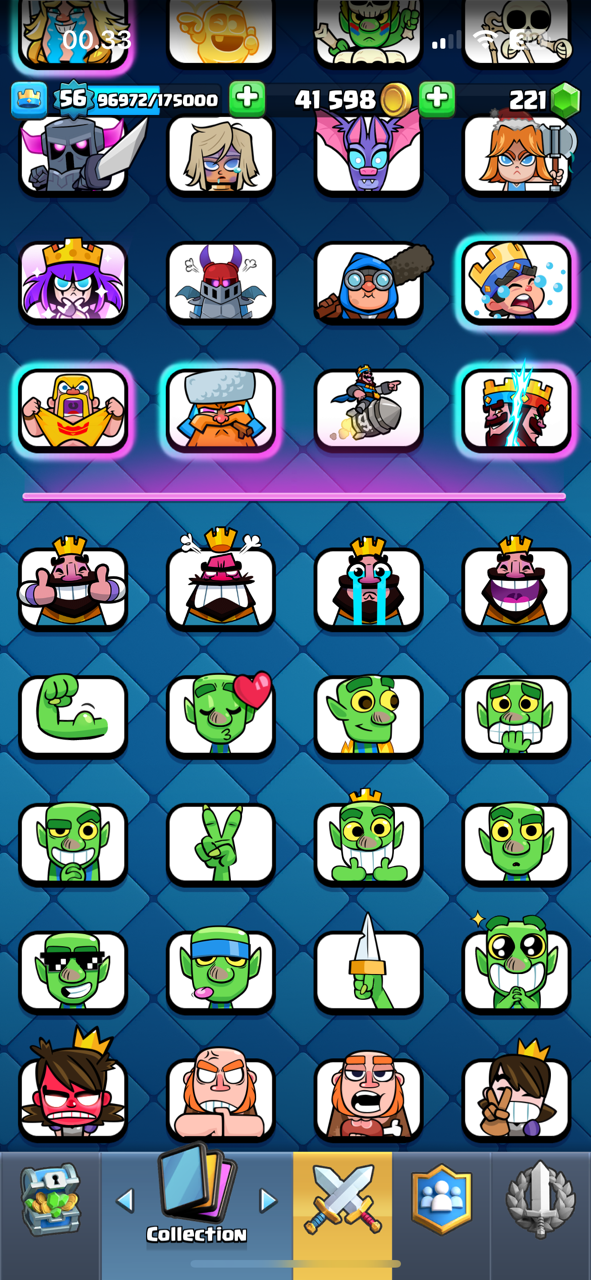591x1280 pixels.
Task: Tap the left arrow beside Collection
Action: [x=125, y=1199]
